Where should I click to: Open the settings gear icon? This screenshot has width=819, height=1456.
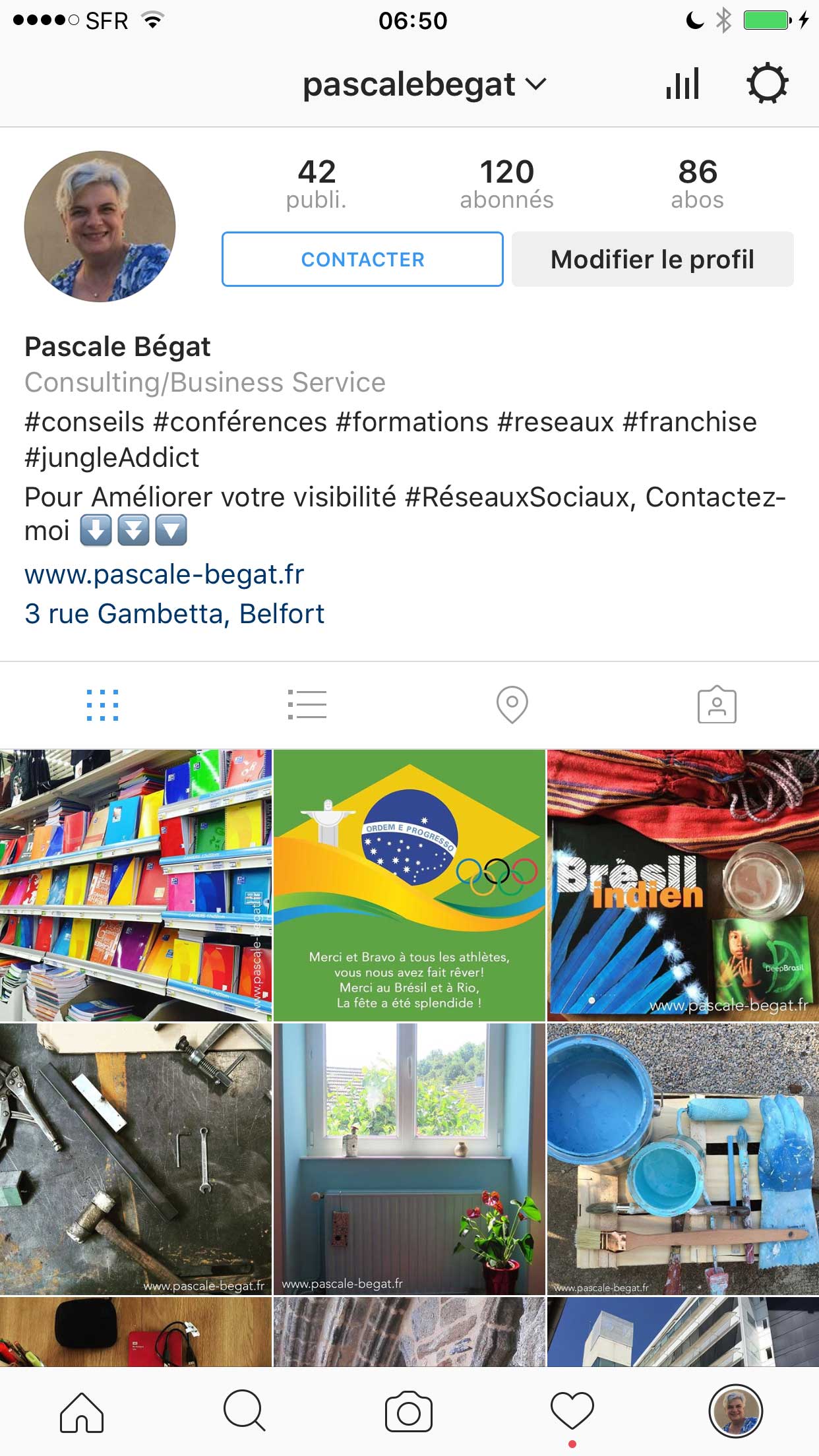(767, 84)
